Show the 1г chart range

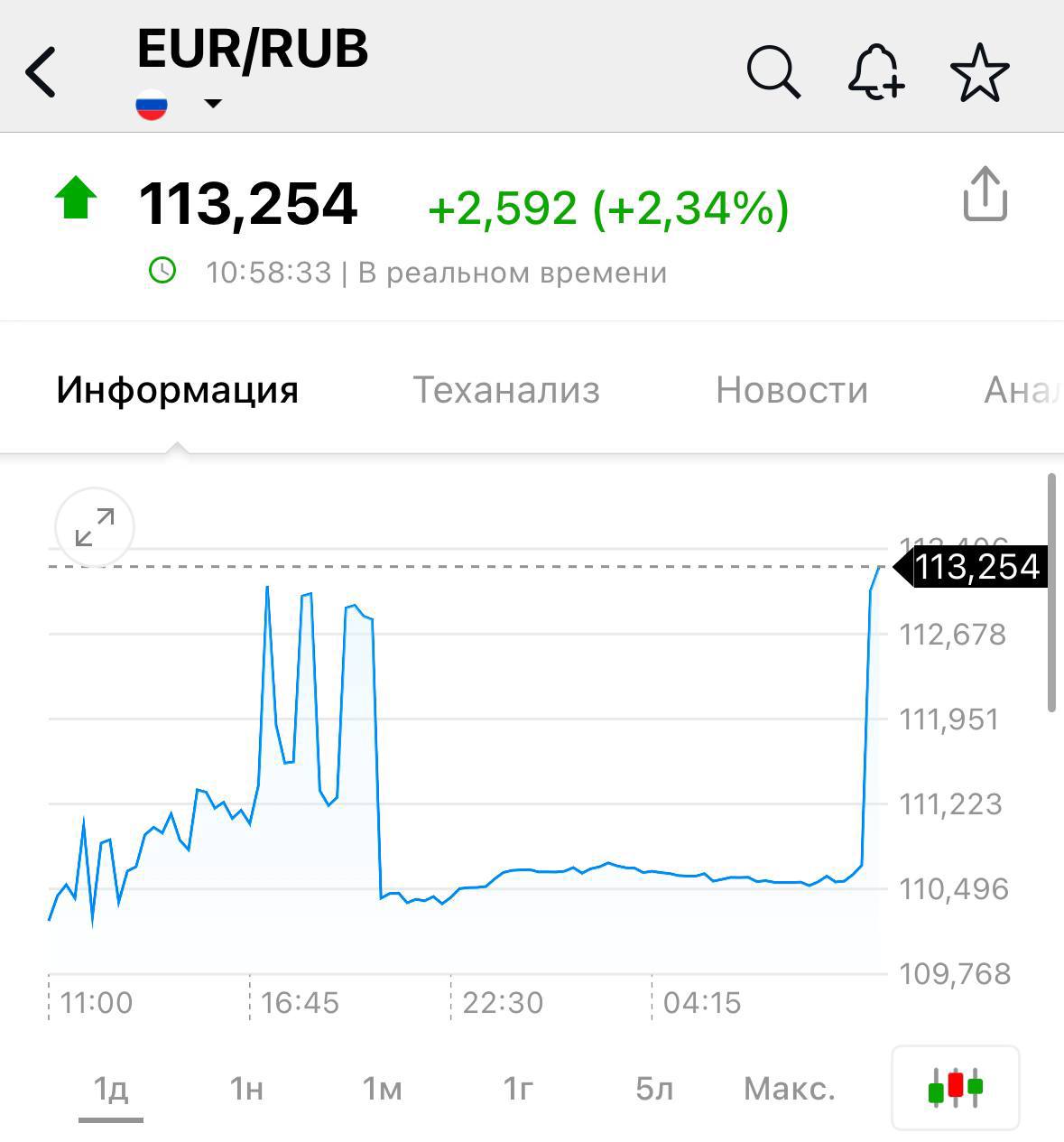coord(518,1089)
